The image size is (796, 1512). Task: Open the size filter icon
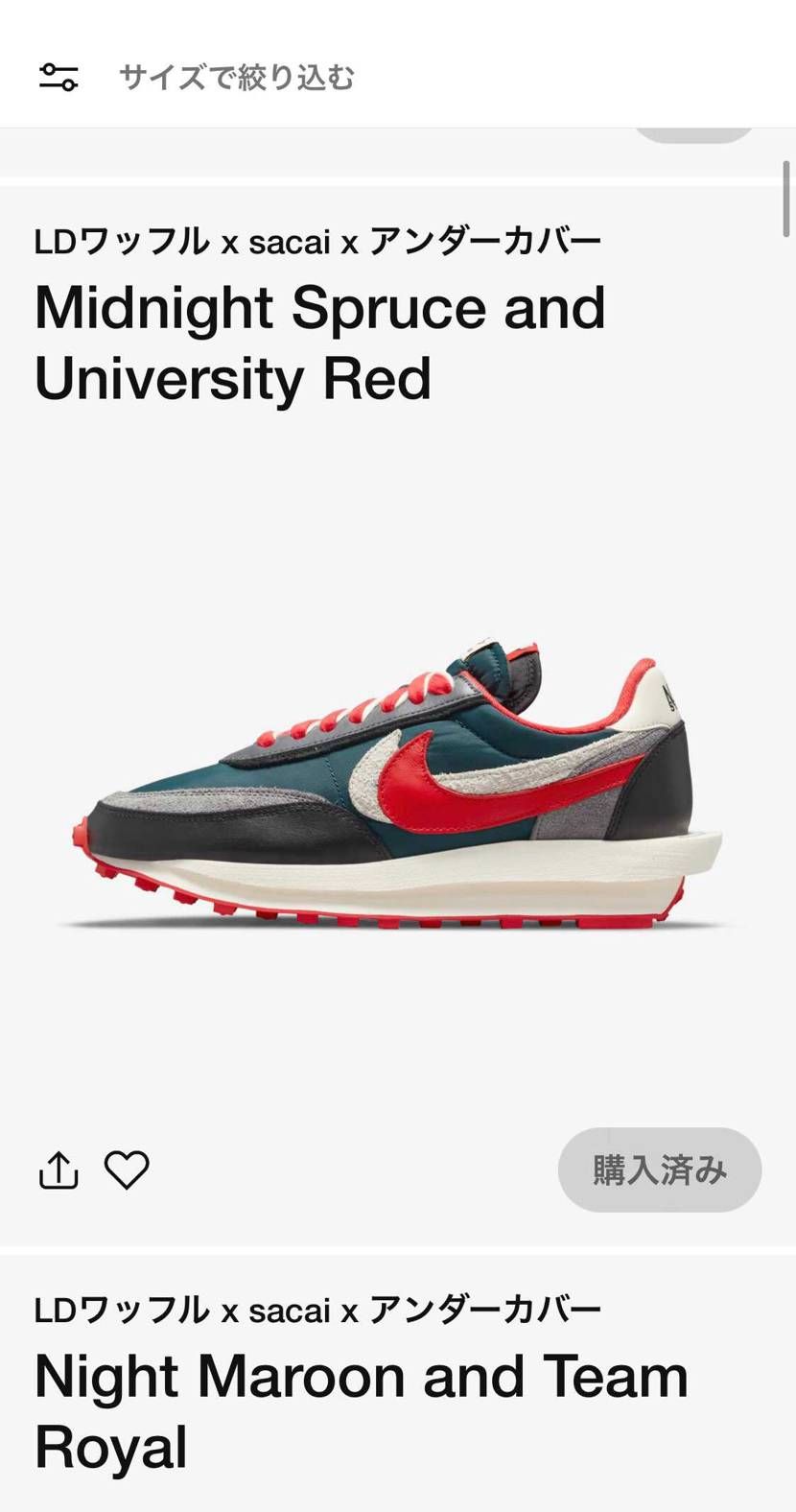(x=59, y=77)
